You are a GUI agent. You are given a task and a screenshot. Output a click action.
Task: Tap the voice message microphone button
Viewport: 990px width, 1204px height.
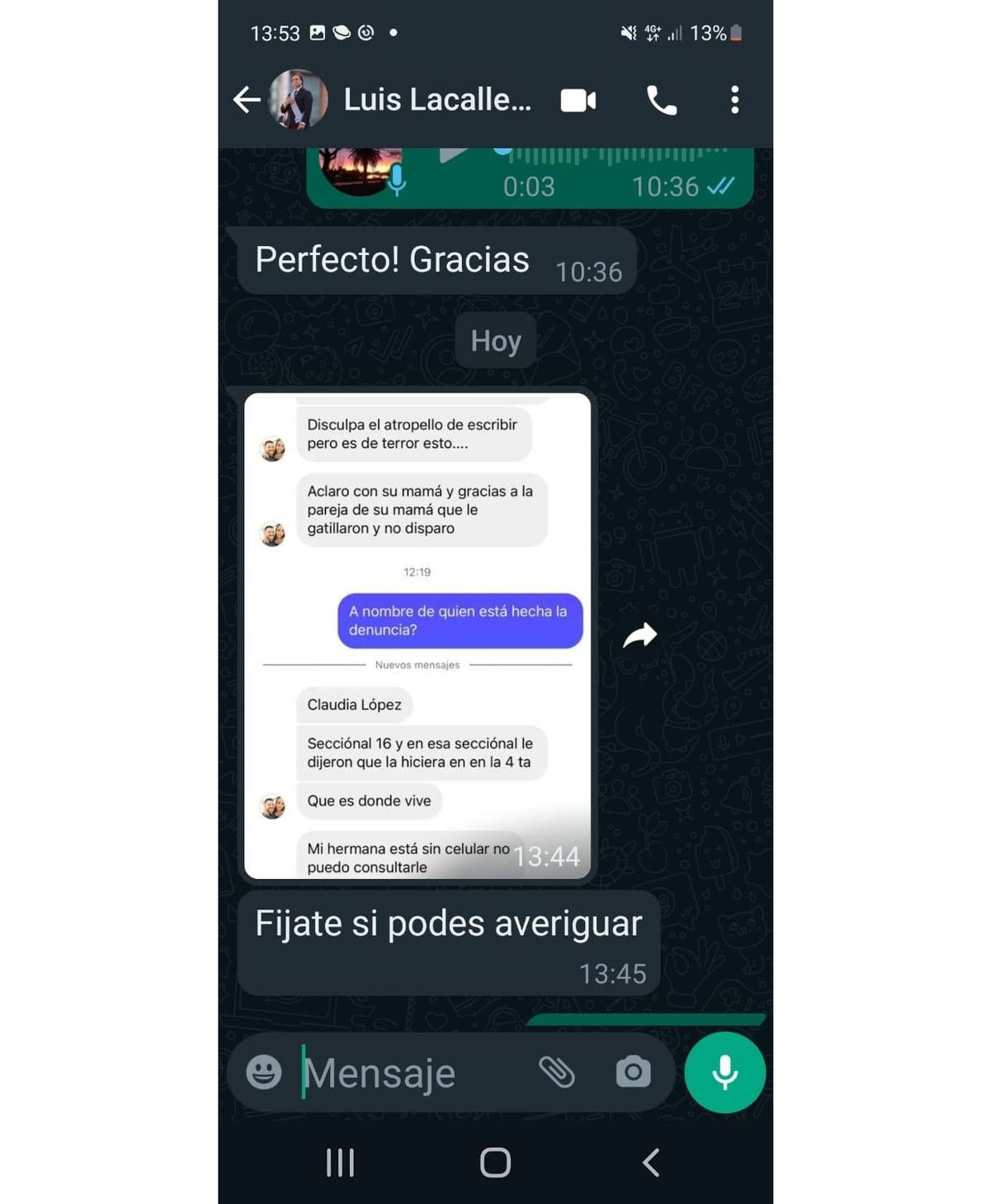click(724, 1072)
